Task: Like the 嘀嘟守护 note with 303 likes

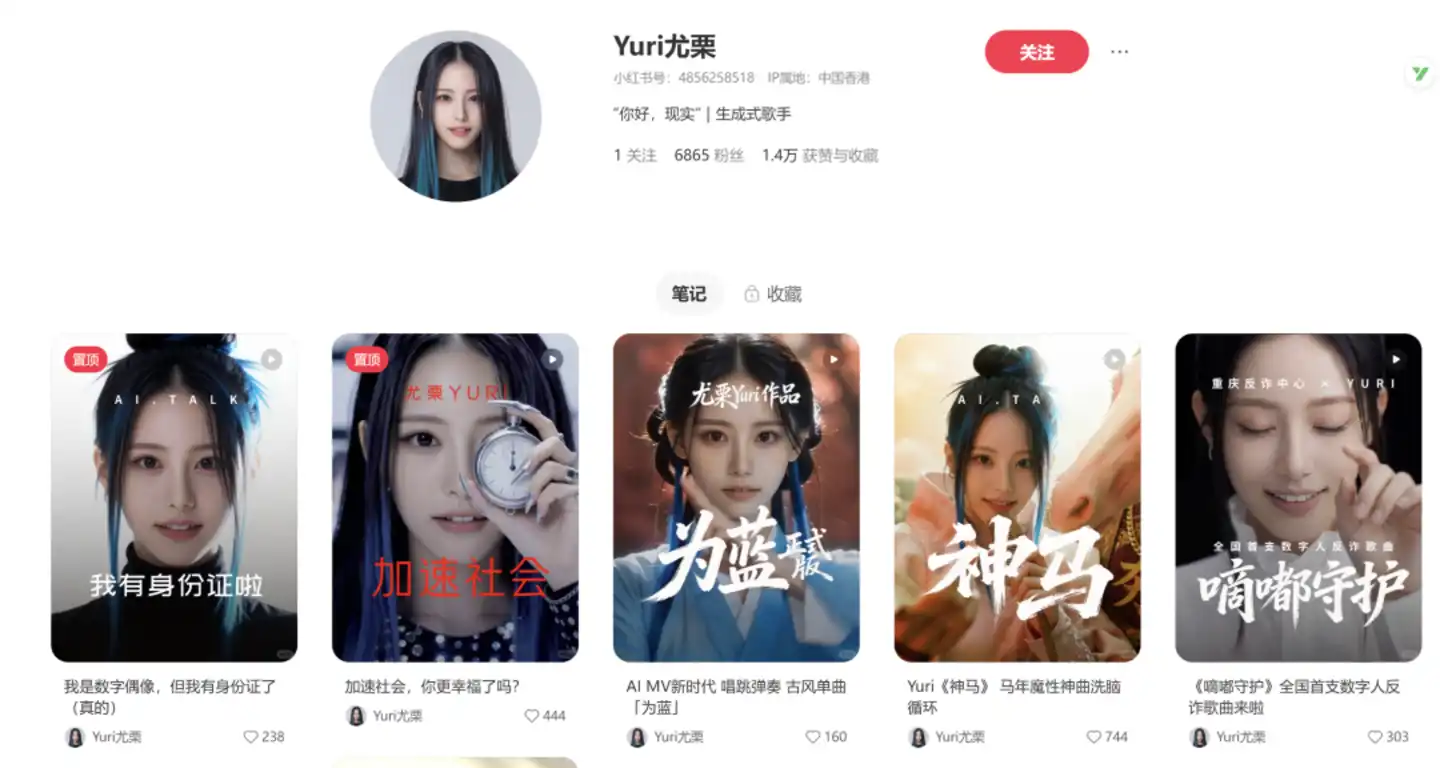Action: click(x=1375, y=737)
